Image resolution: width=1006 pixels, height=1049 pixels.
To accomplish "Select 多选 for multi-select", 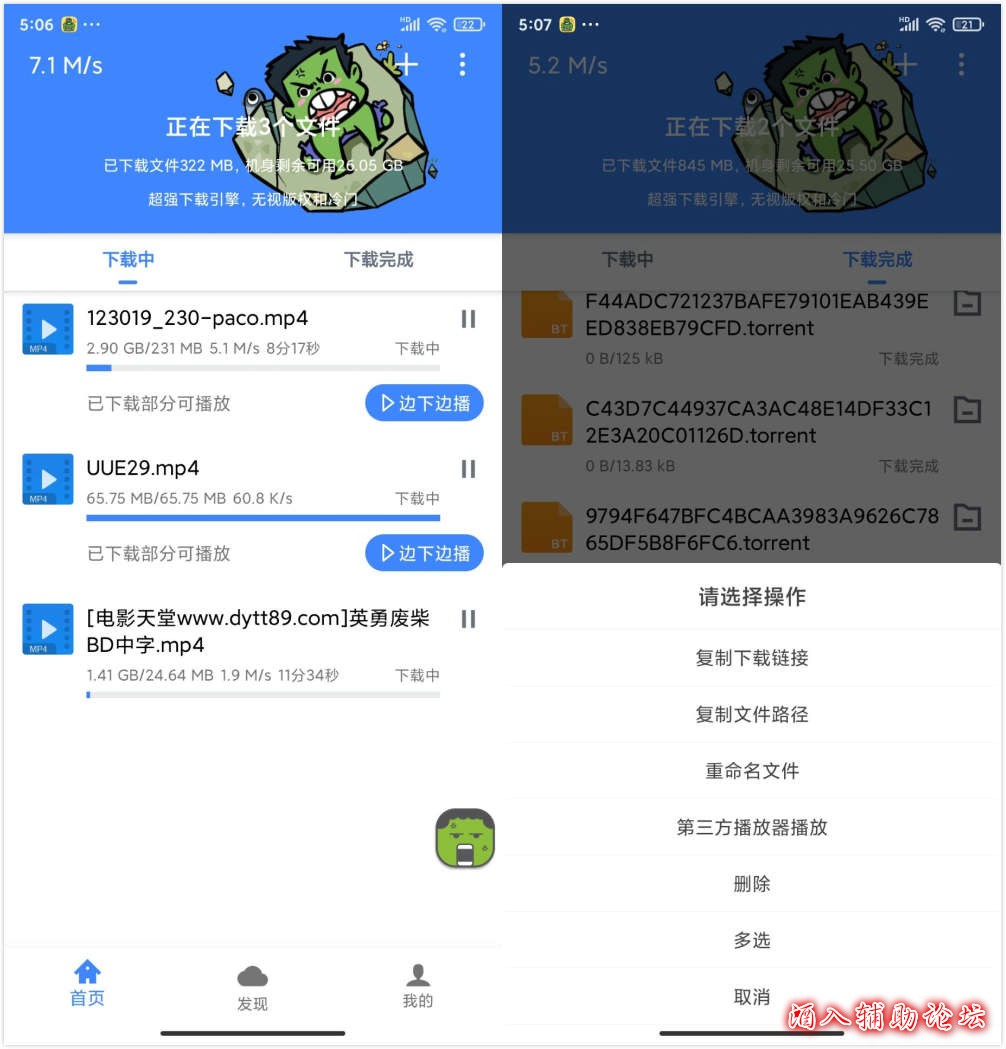I will click(751, 940).
